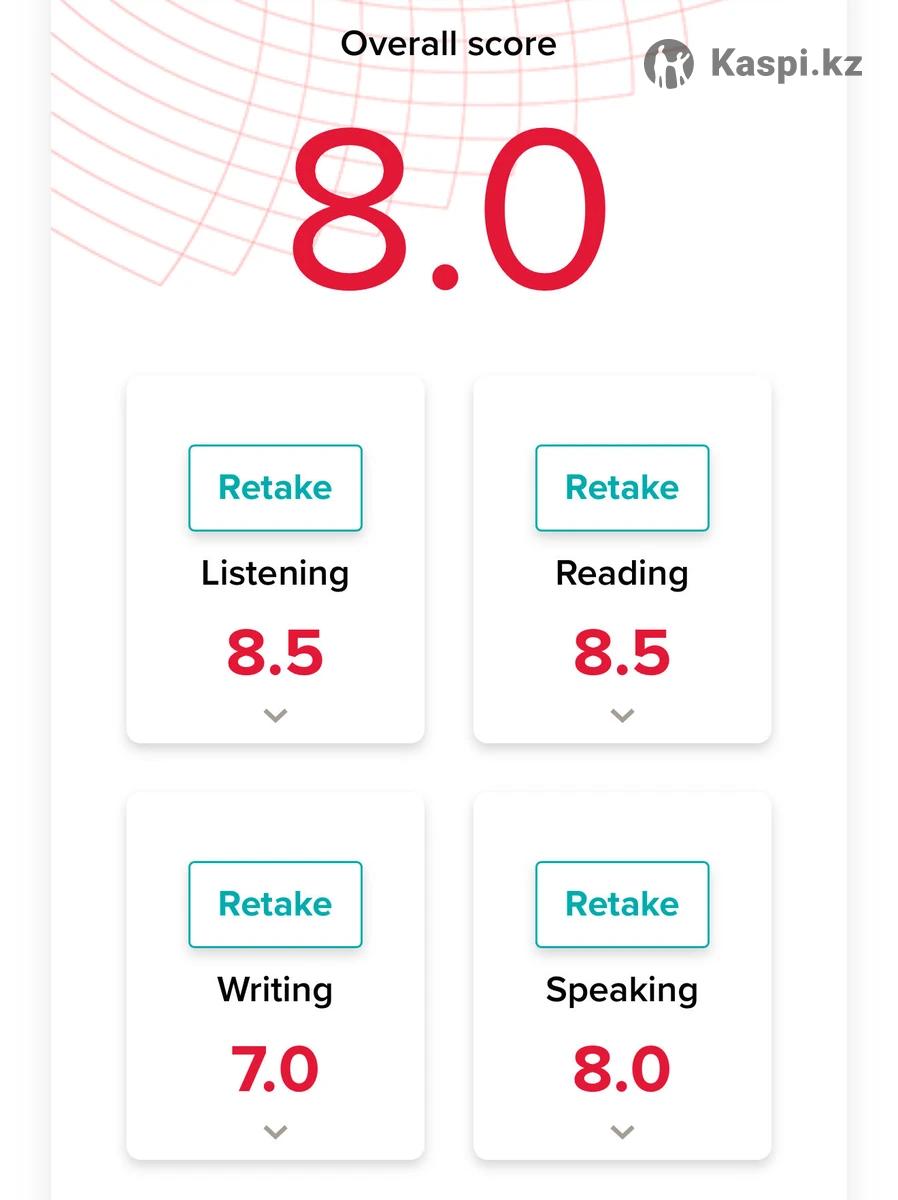Viewport: 898px width, 1200px height.
Task: Retake the Reading section
Action: point(622,488)
